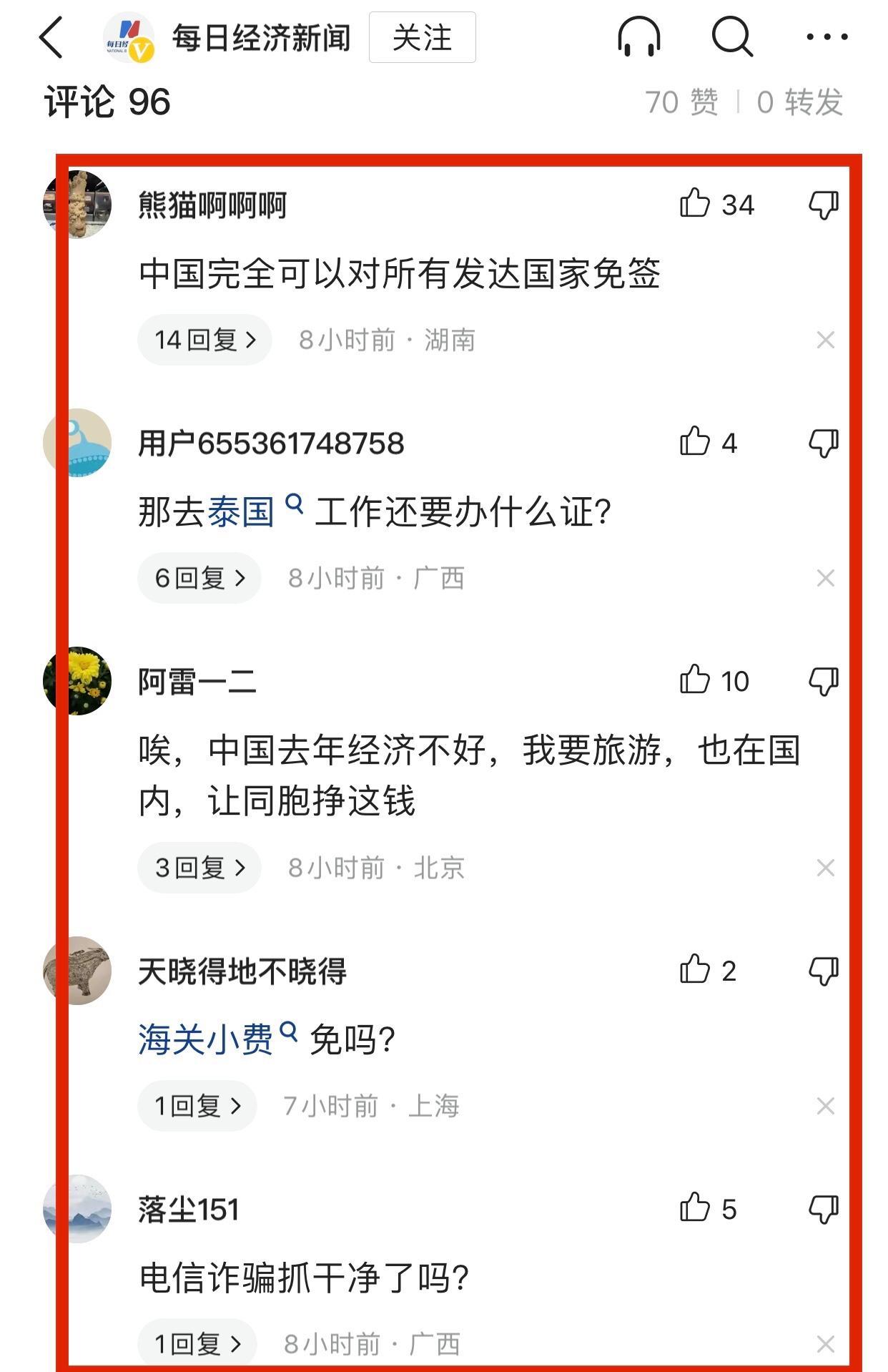Follow 每日经济新闻 with 关注 button

pyautogui.click(x=422, y=37)
